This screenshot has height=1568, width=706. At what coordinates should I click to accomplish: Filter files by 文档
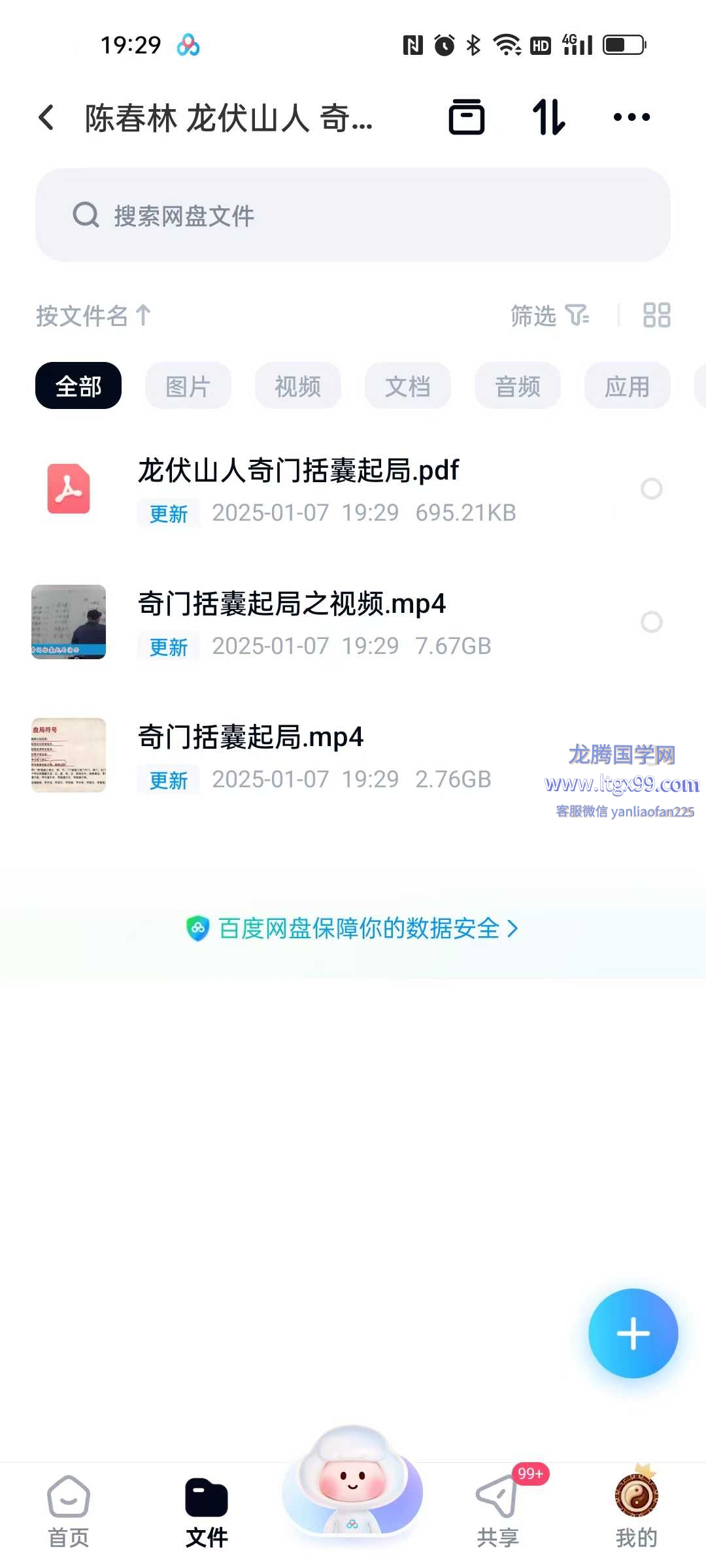[x=408, y=386]
